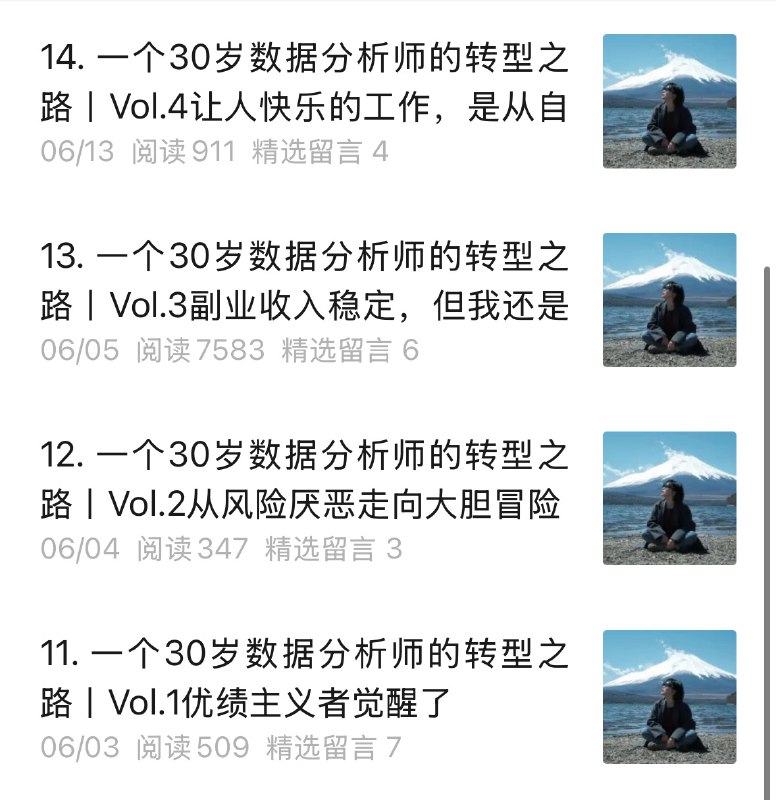Open article 11 about Vol.1优绩主义者觉醒了
776x800 pixels.
coord(305,679)
